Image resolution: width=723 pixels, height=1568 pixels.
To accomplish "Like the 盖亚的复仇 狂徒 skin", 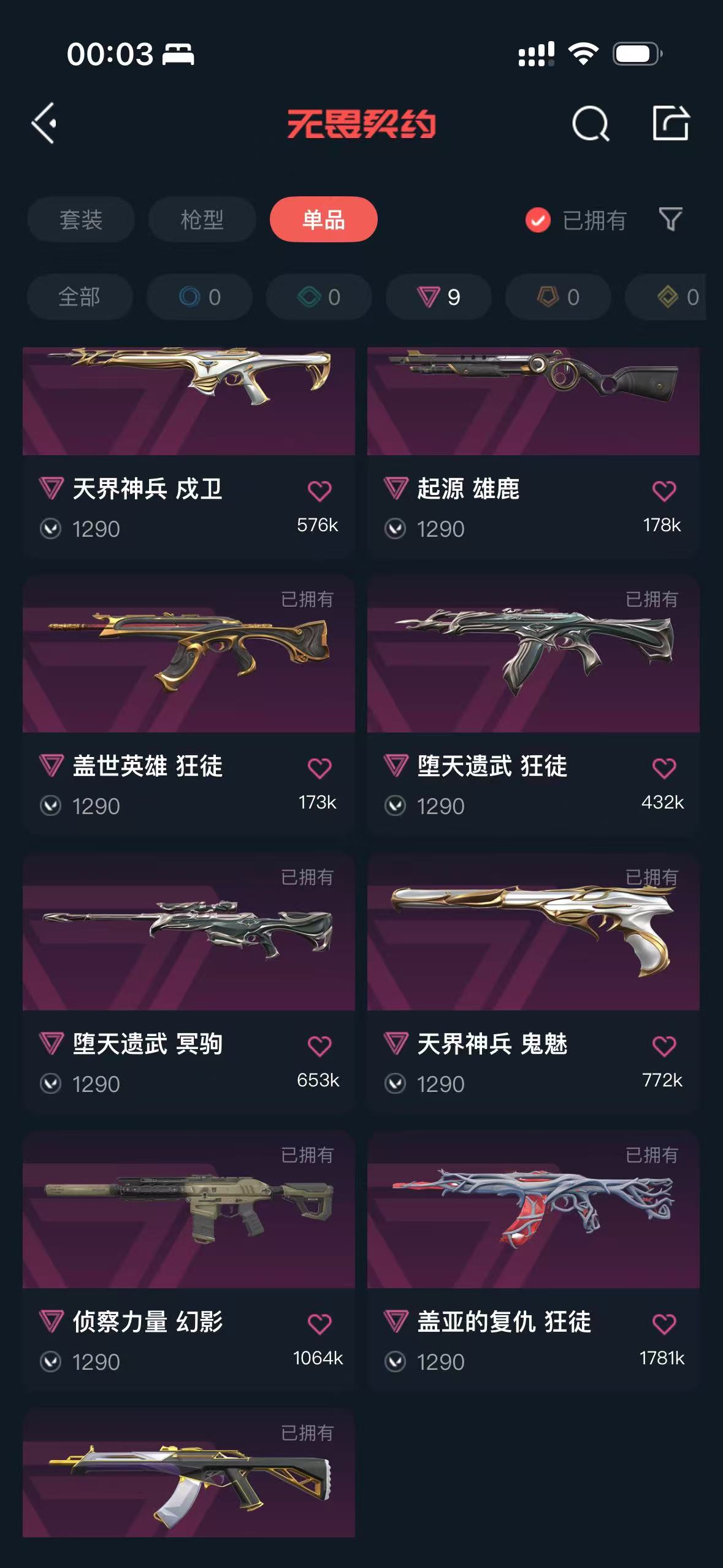I will 664,1324.
